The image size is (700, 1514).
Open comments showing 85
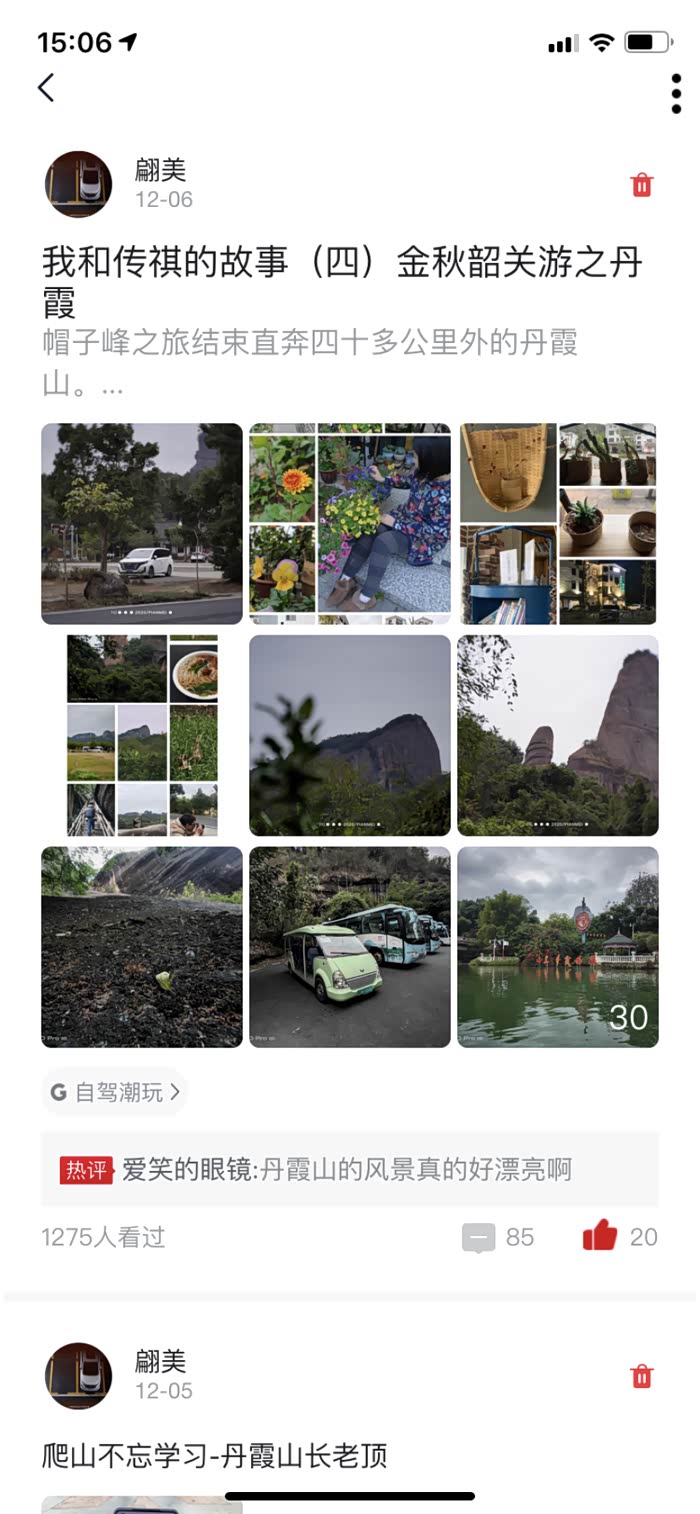pyautogui.click(x=498, y=1237)
